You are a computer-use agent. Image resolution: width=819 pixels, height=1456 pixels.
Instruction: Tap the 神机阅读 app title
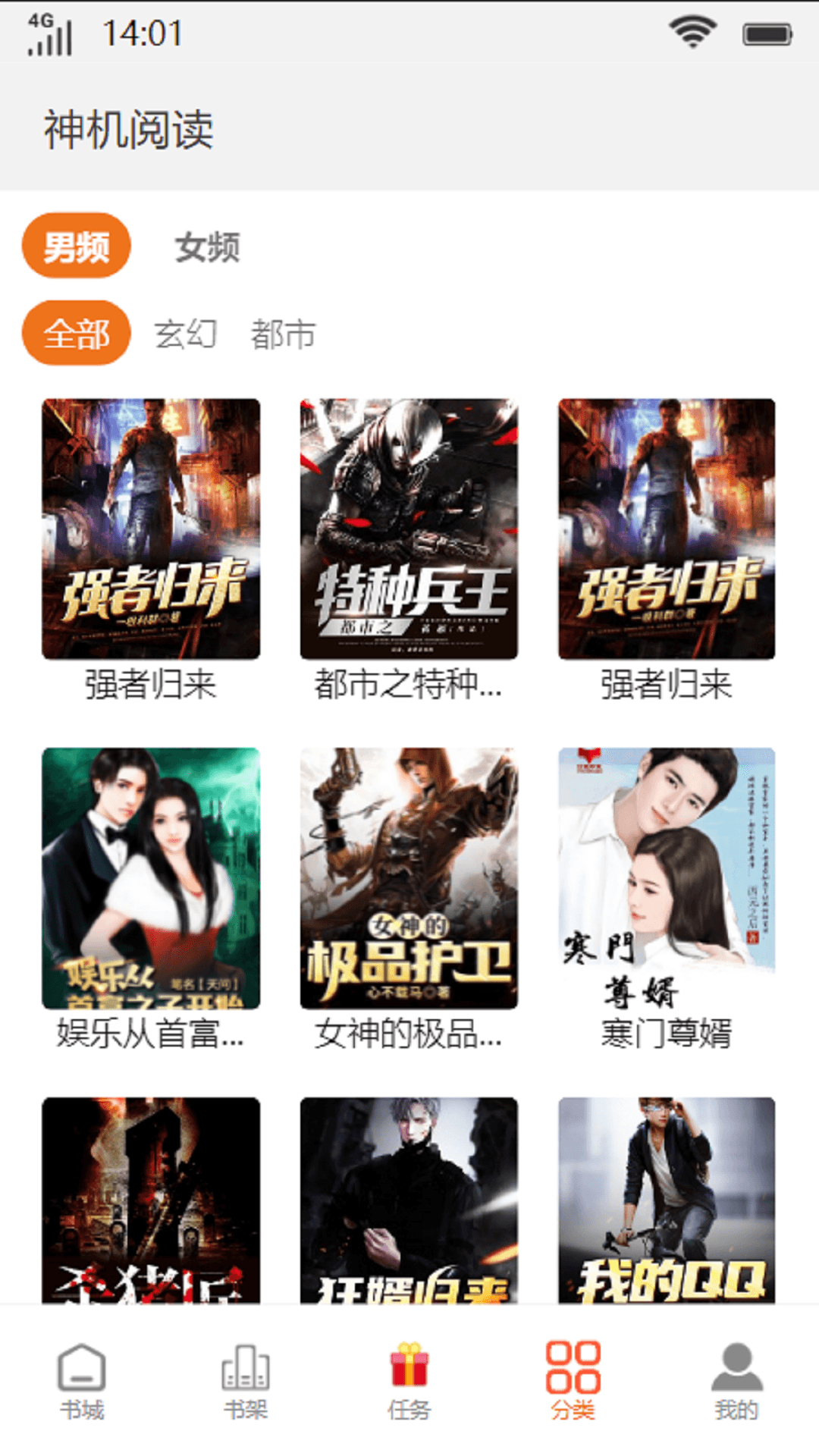coord(130,127)
